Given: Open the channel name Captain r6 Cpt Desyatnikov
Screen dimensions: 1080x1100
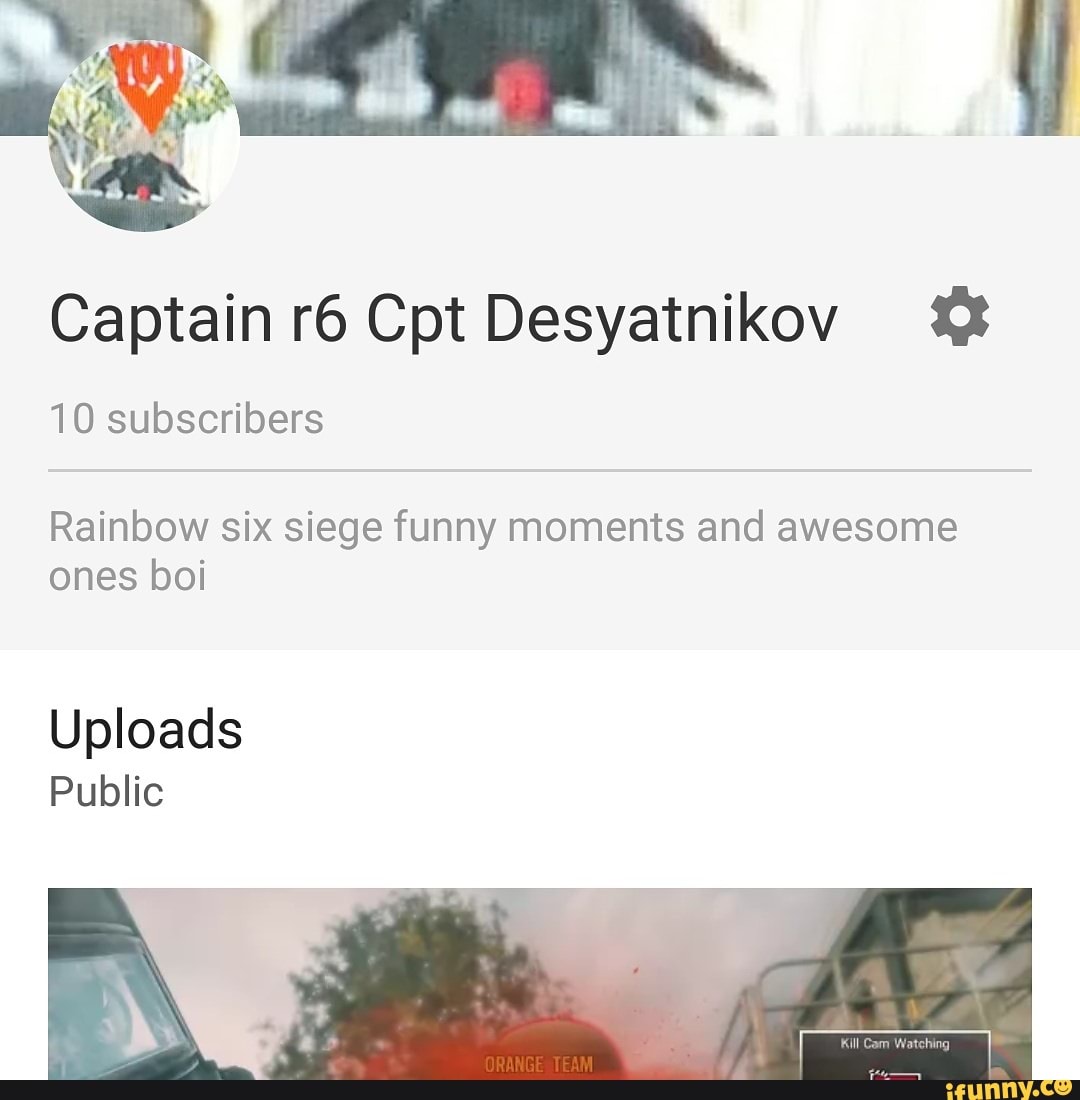Looking at the screenshot, I should pos(443,317).
